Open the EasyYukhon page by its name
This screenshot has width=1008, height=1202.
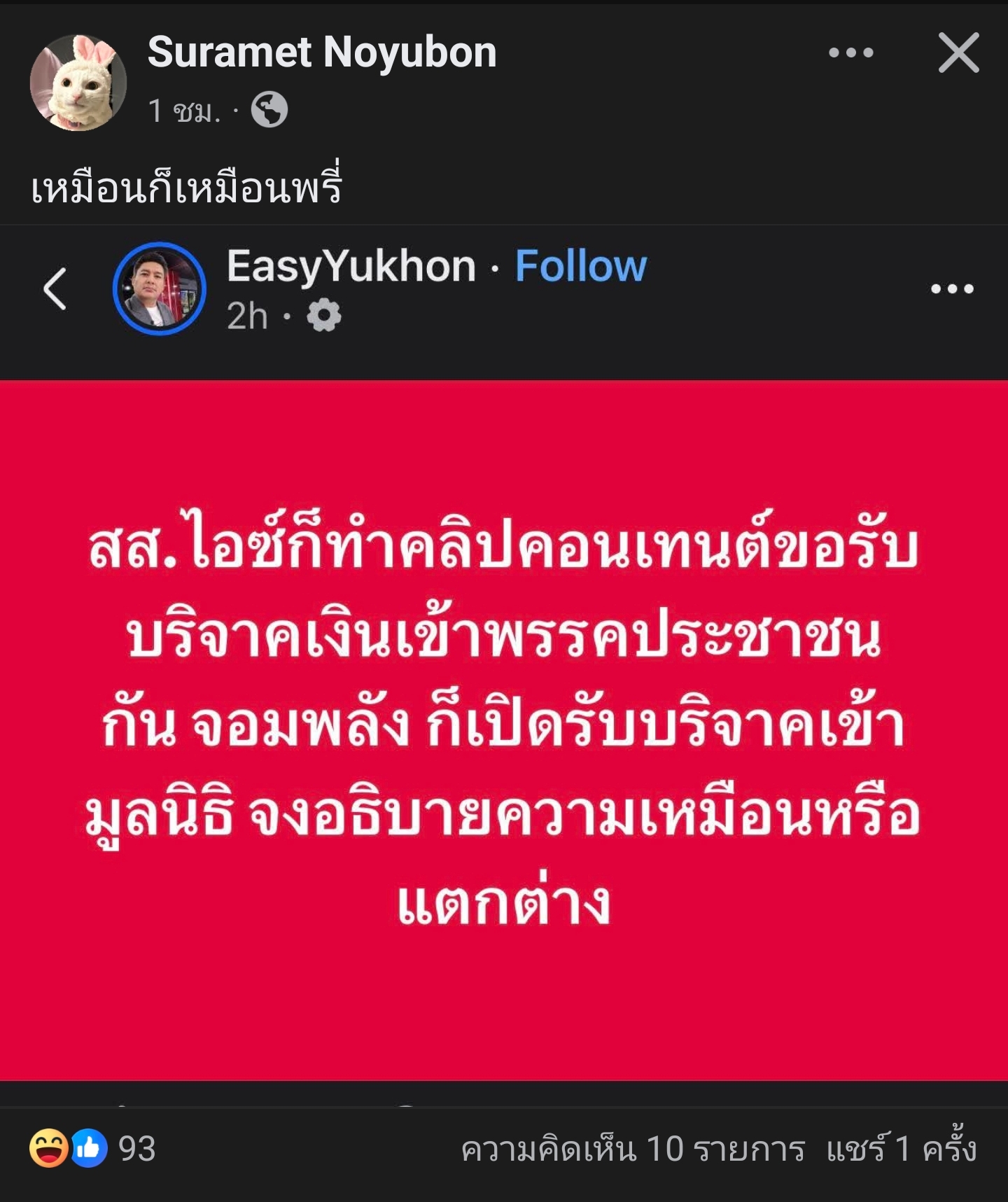pos(351,266)
